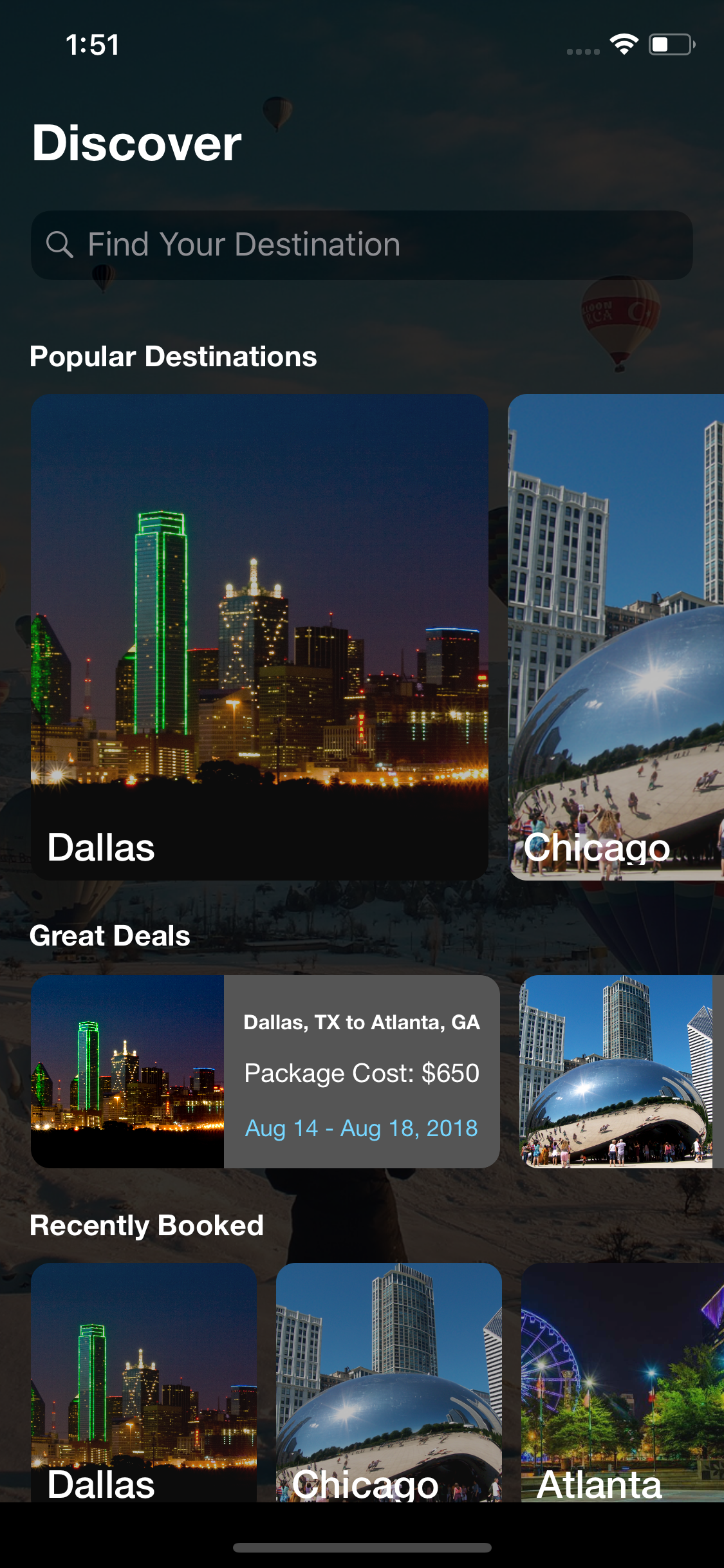Open the Dallas popular destination card
Screen dimensions: 724x1568
261,637
